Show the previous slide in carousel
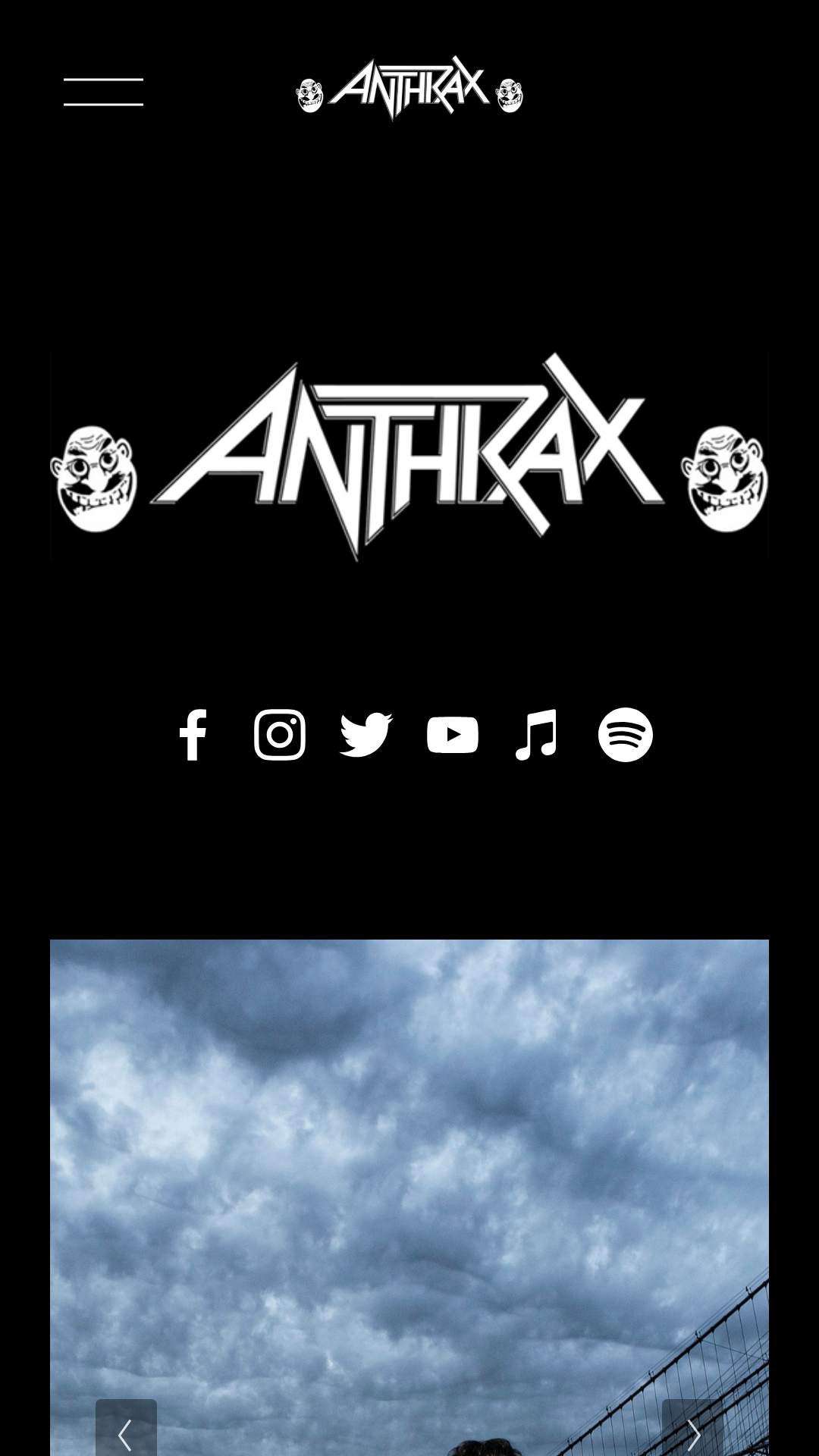This screenshot has height=1456, width=819. [126, 1428]
